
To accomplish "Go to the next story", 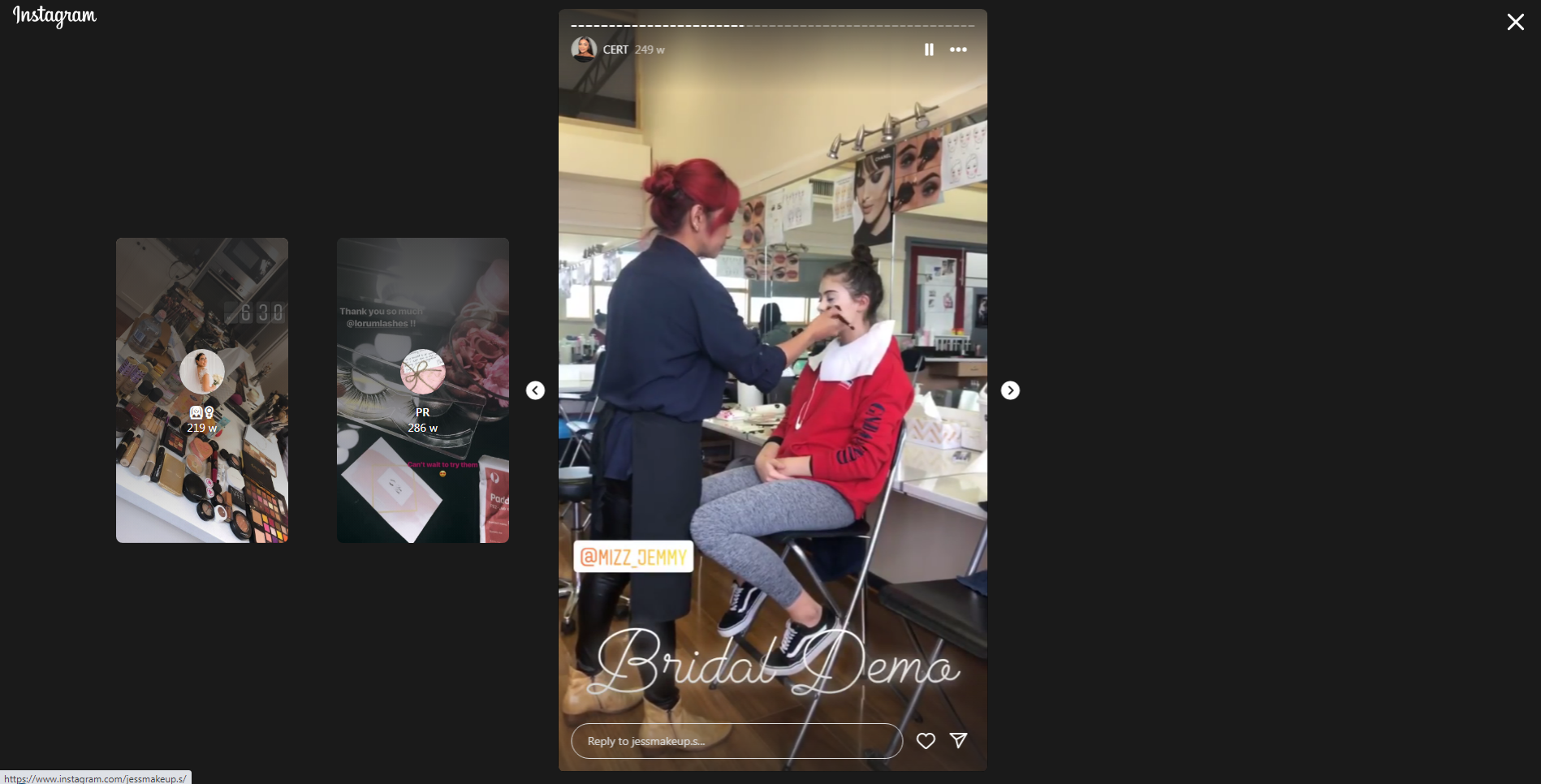I will [x=1010, y=390].
